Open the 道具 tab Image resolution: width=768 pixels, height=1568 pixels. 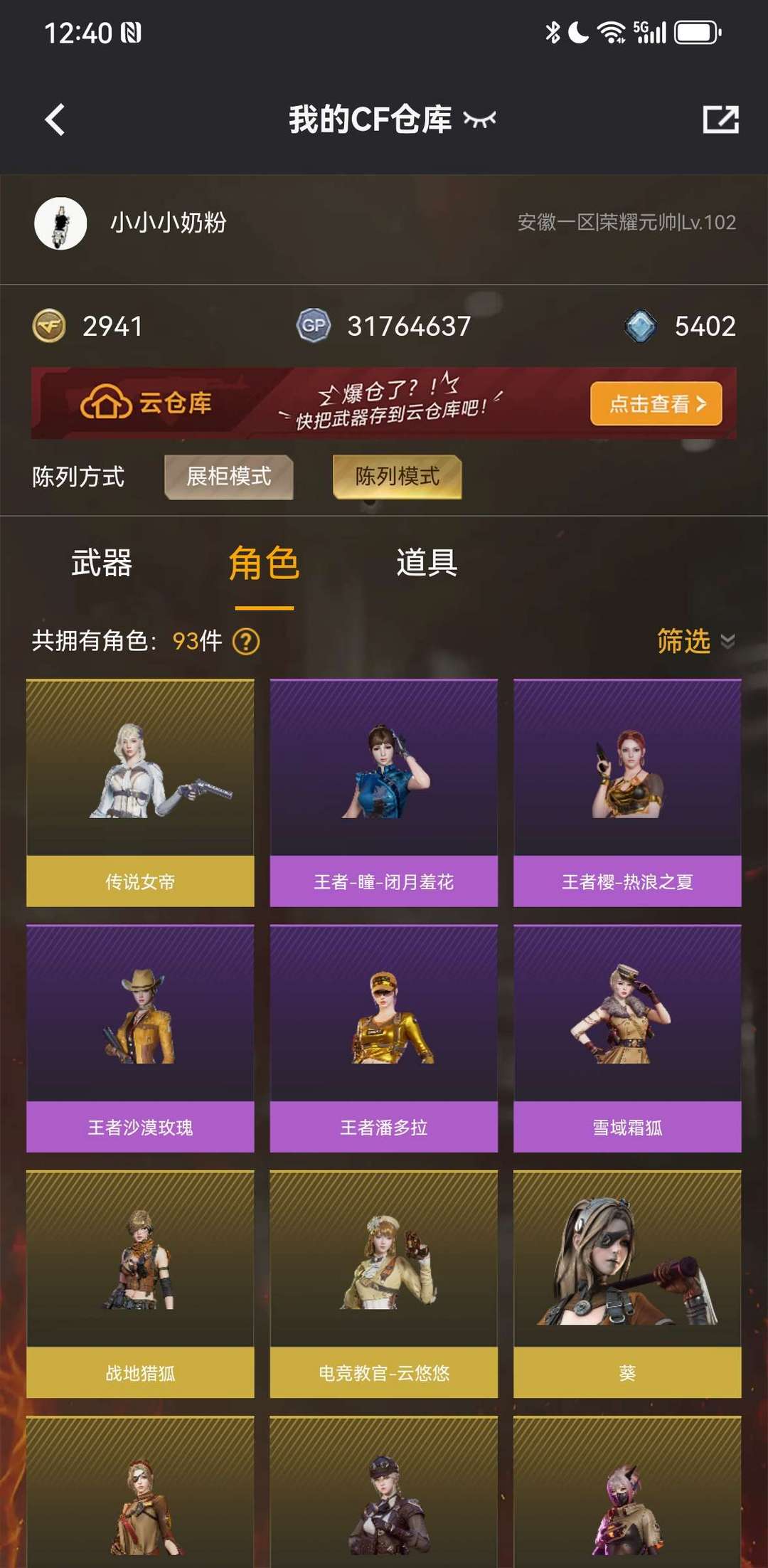[427, 563]
